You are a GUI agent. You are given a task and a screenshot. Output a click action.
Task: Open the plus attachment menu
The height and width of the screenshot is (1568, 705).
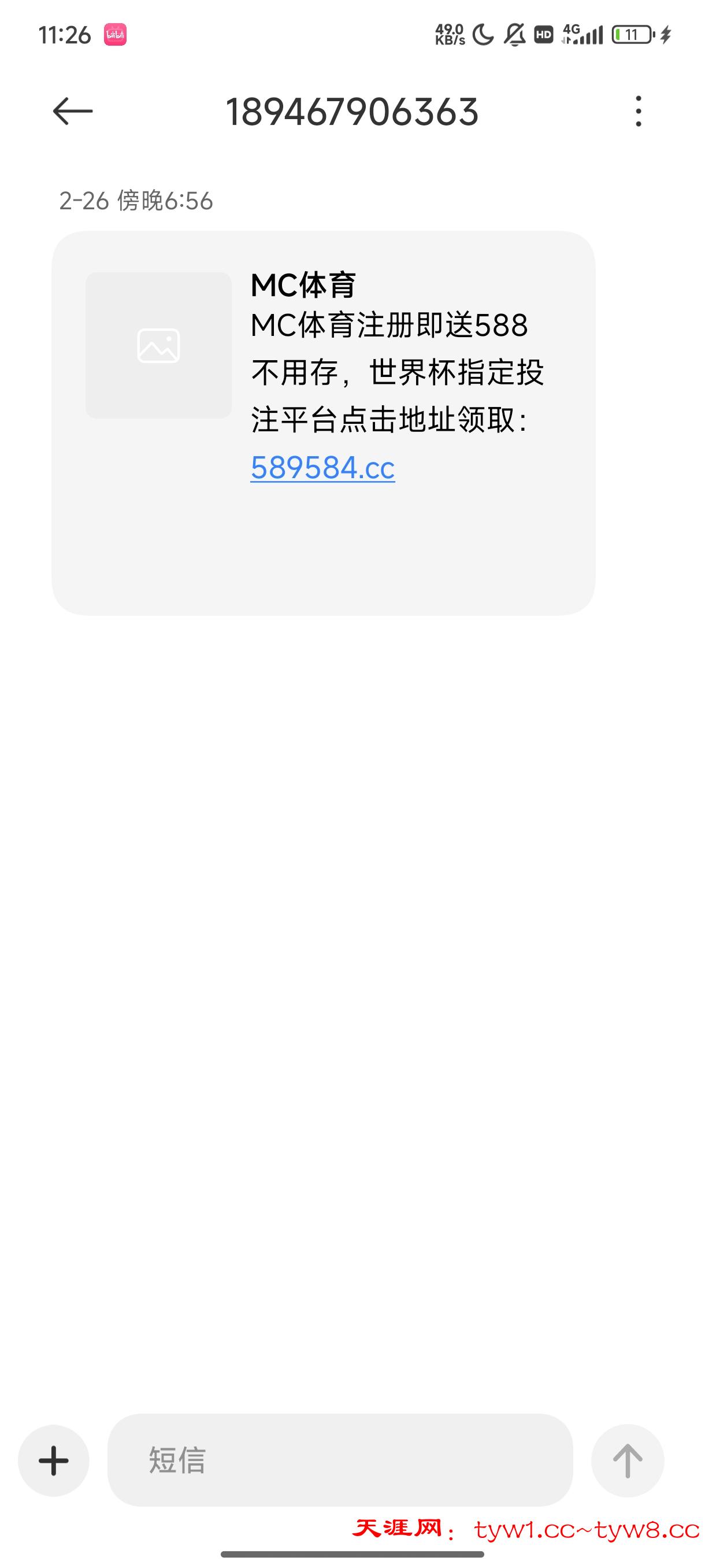pos(54,1460)
